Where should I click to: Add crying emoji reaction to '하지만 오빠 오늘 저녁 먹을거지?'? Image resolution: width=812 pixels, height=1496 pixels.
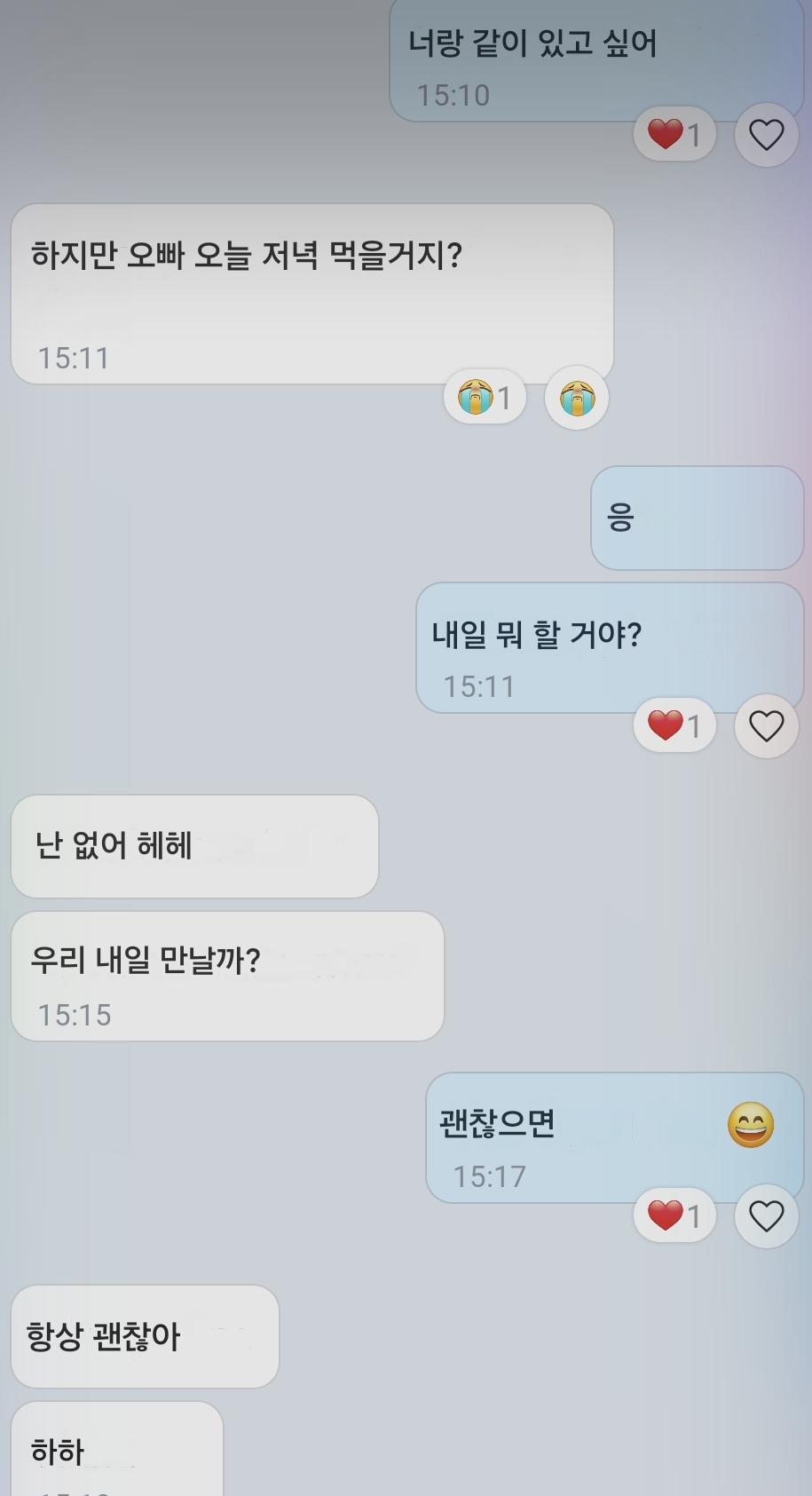[x=576, y=398]
